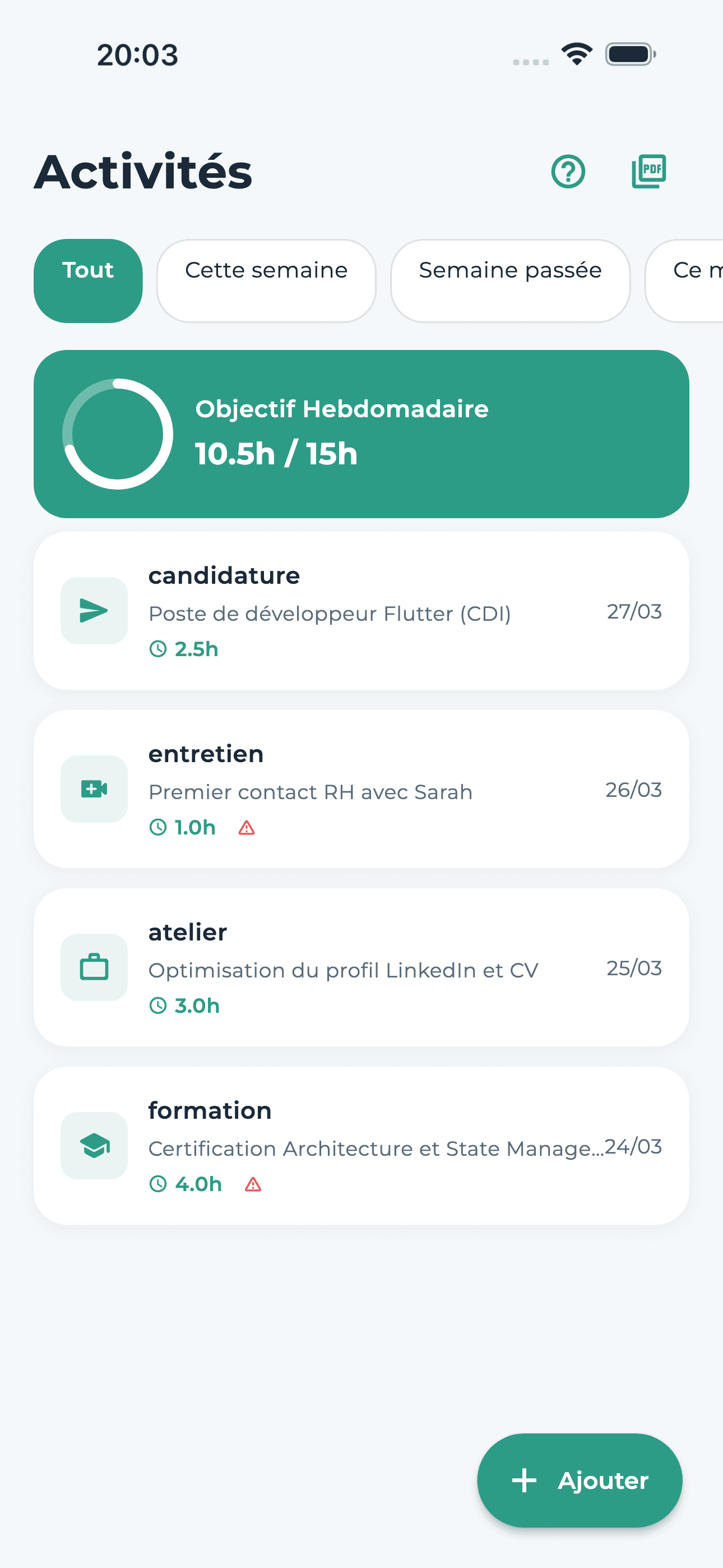Select the Tout filter chip

tap(87, 279)
